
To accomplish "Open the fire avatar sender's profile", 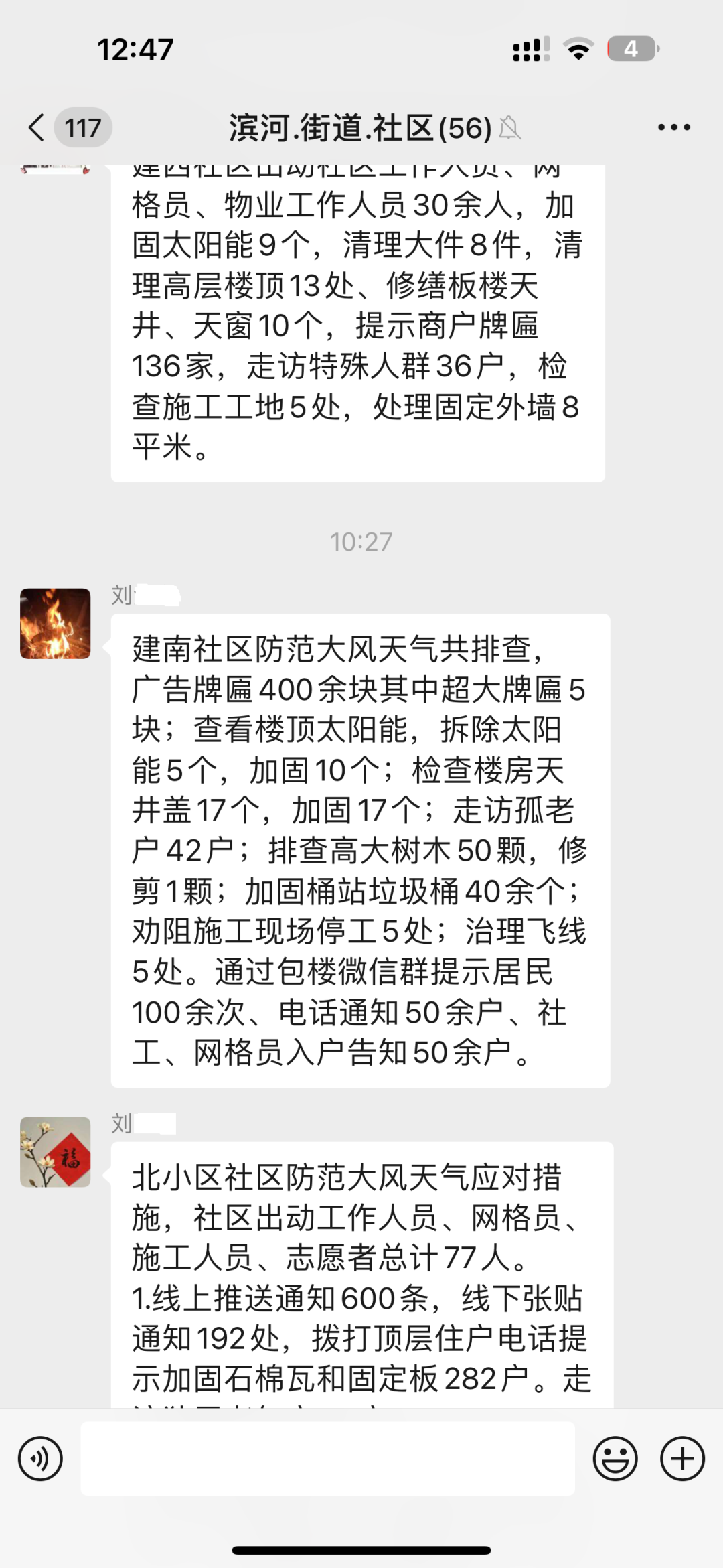I will pos(56,624).
